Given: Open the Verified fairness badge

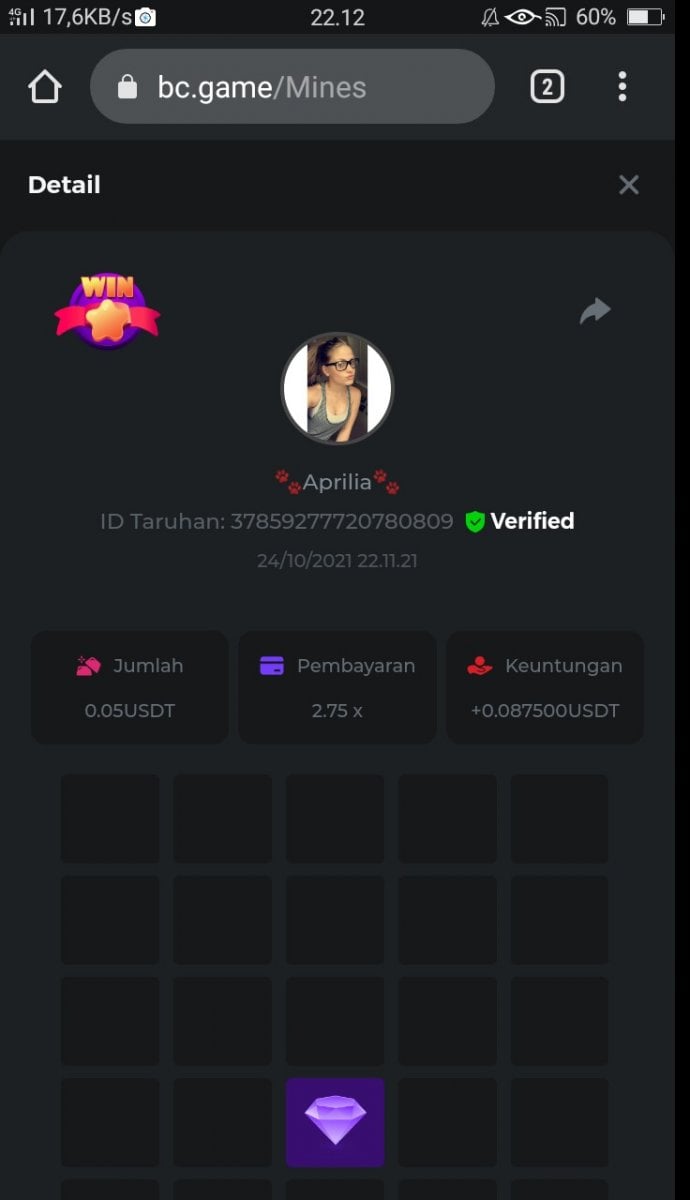Looking at the screenshot, I should click(520, 521).
